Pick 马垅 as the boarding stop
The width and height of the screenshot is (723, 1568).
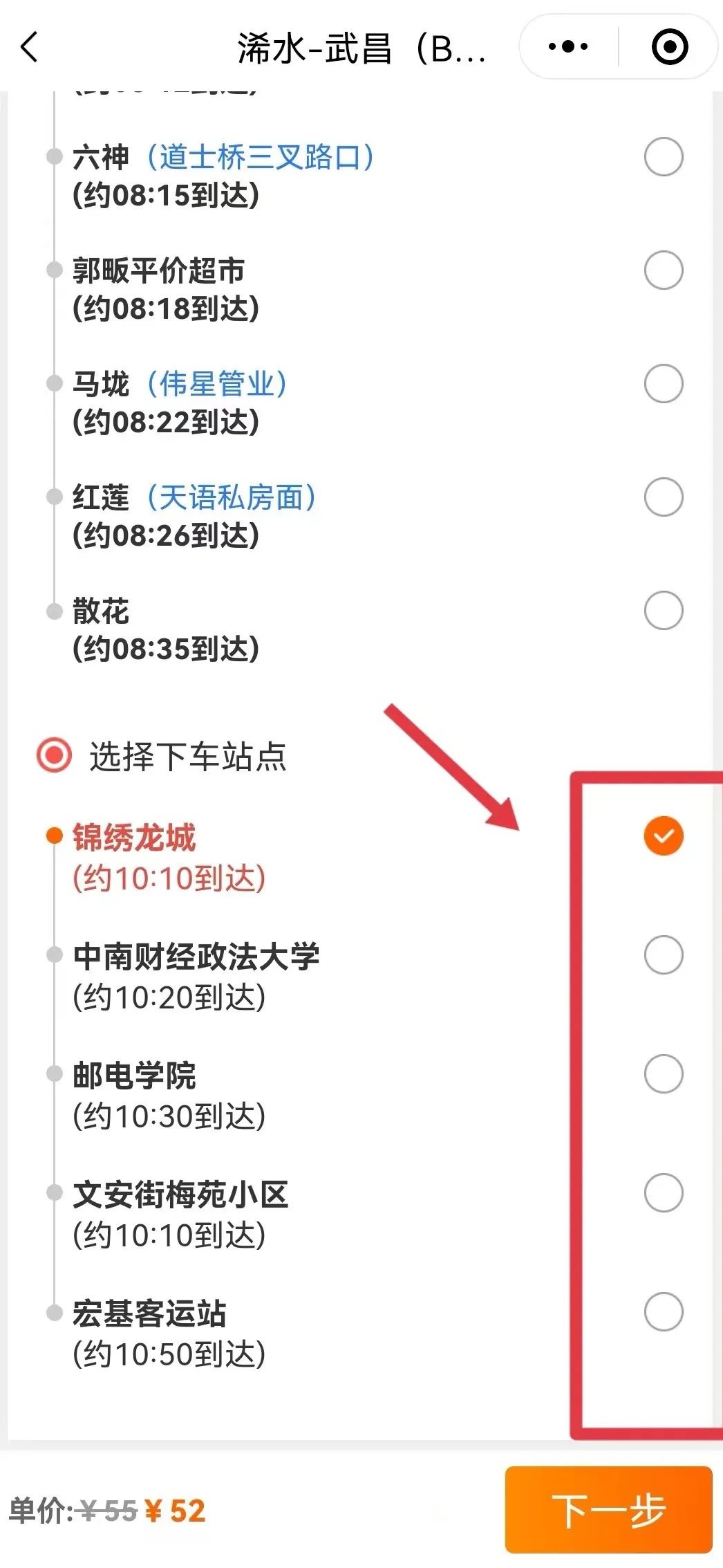click(663, 384)
